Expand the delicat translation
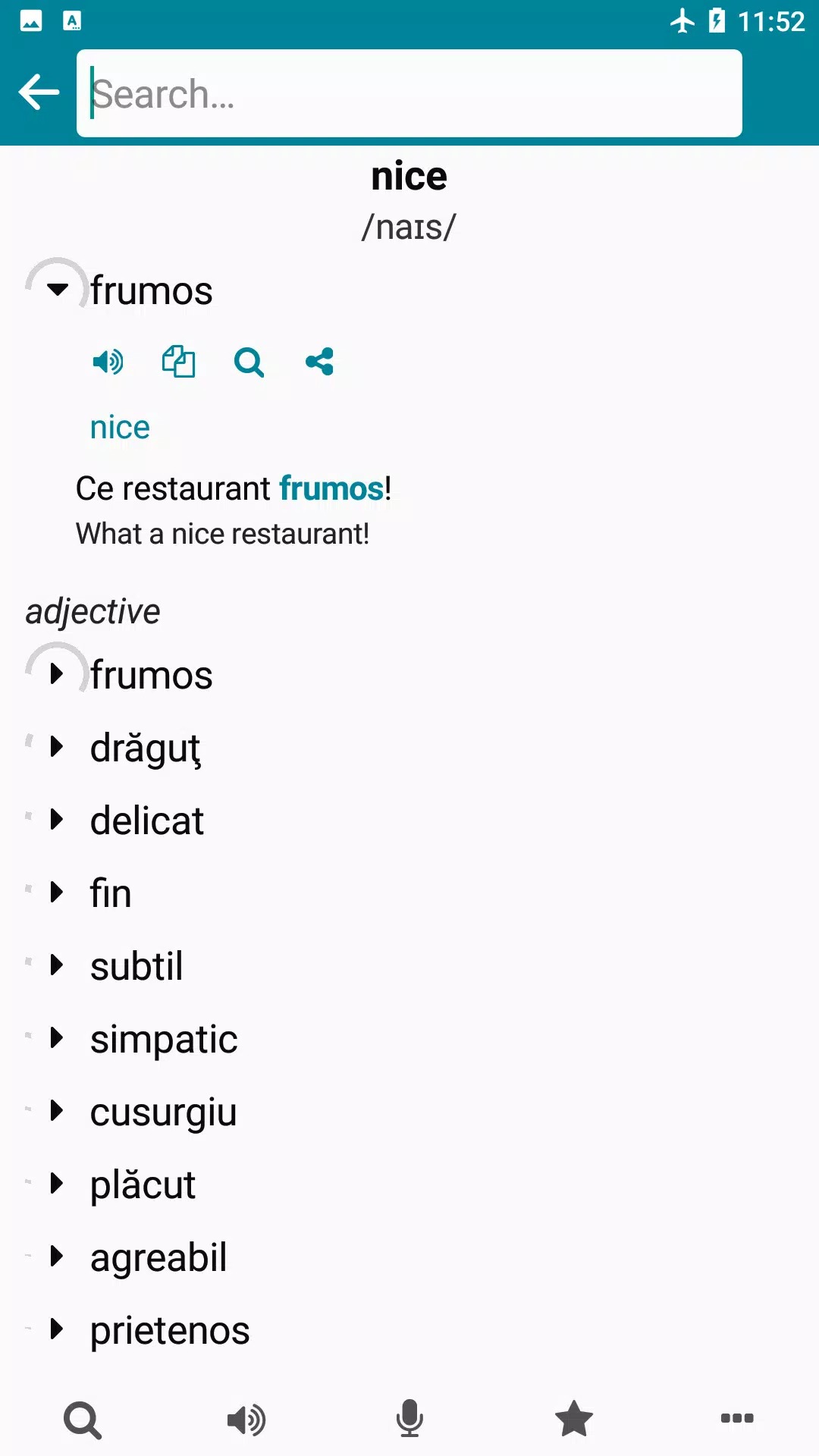Viewport: 819px width, 1456px height. [x=58, y=819]
